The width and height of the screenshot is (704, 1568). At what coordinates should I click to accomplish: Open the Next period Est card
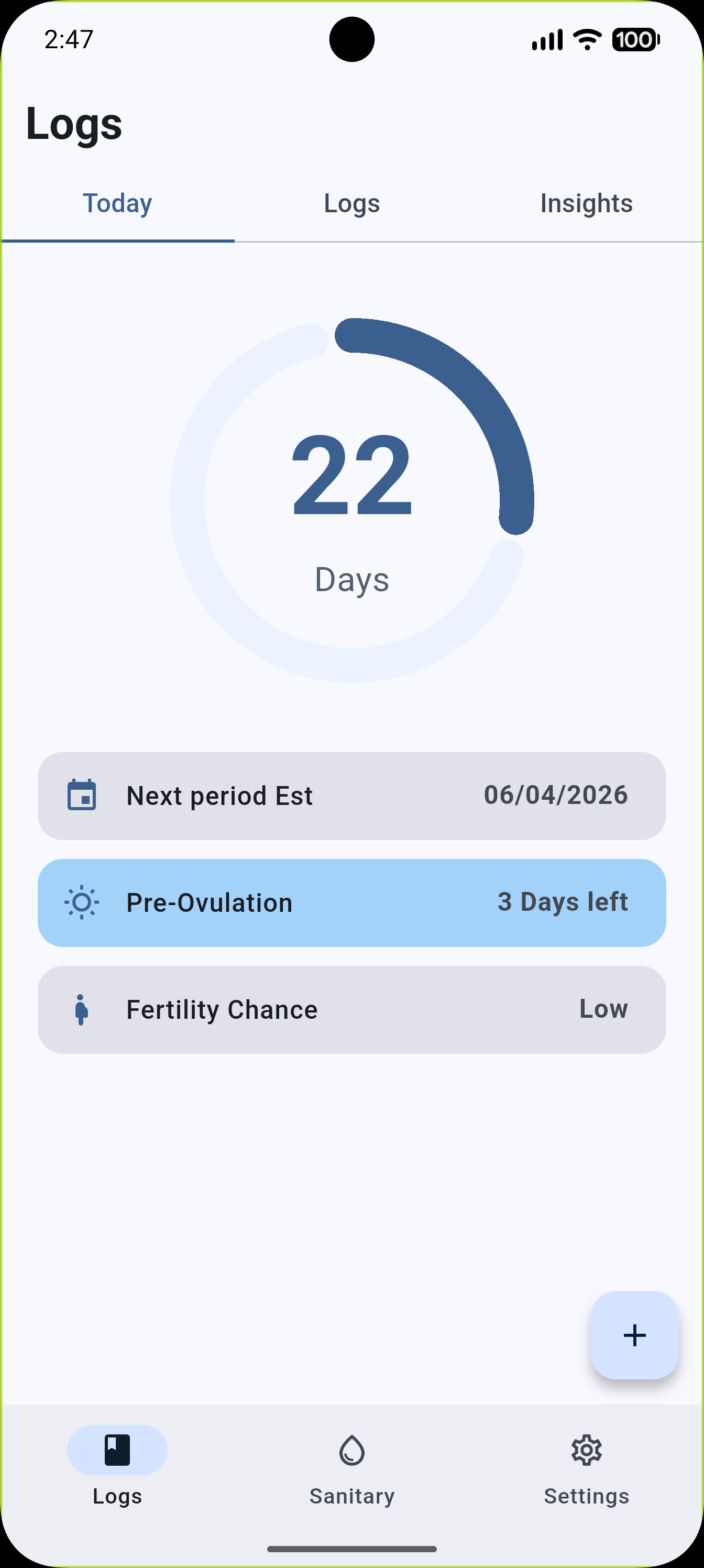351,795
